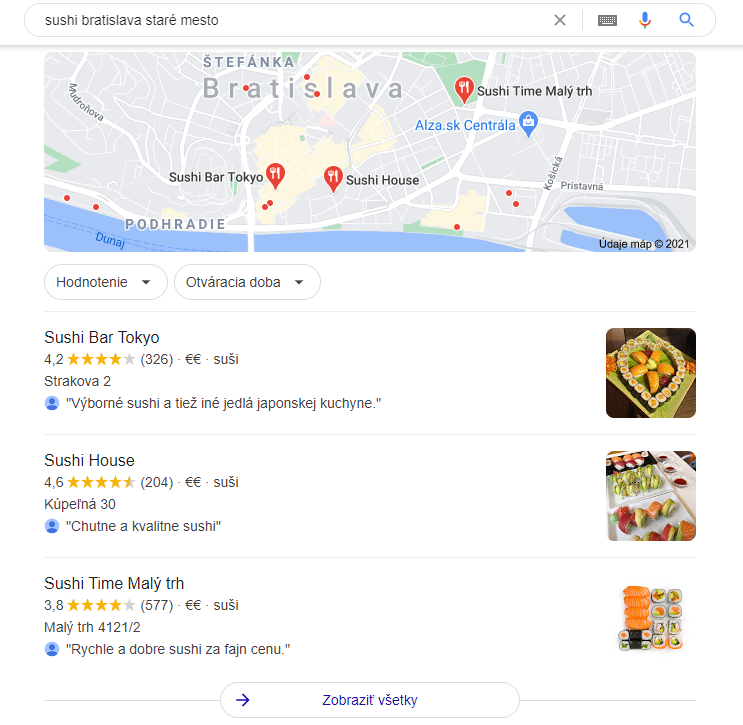743x725 pixels.
Task: Expand the Hodnotenie filter dropdown
Action: click(104, 282)
